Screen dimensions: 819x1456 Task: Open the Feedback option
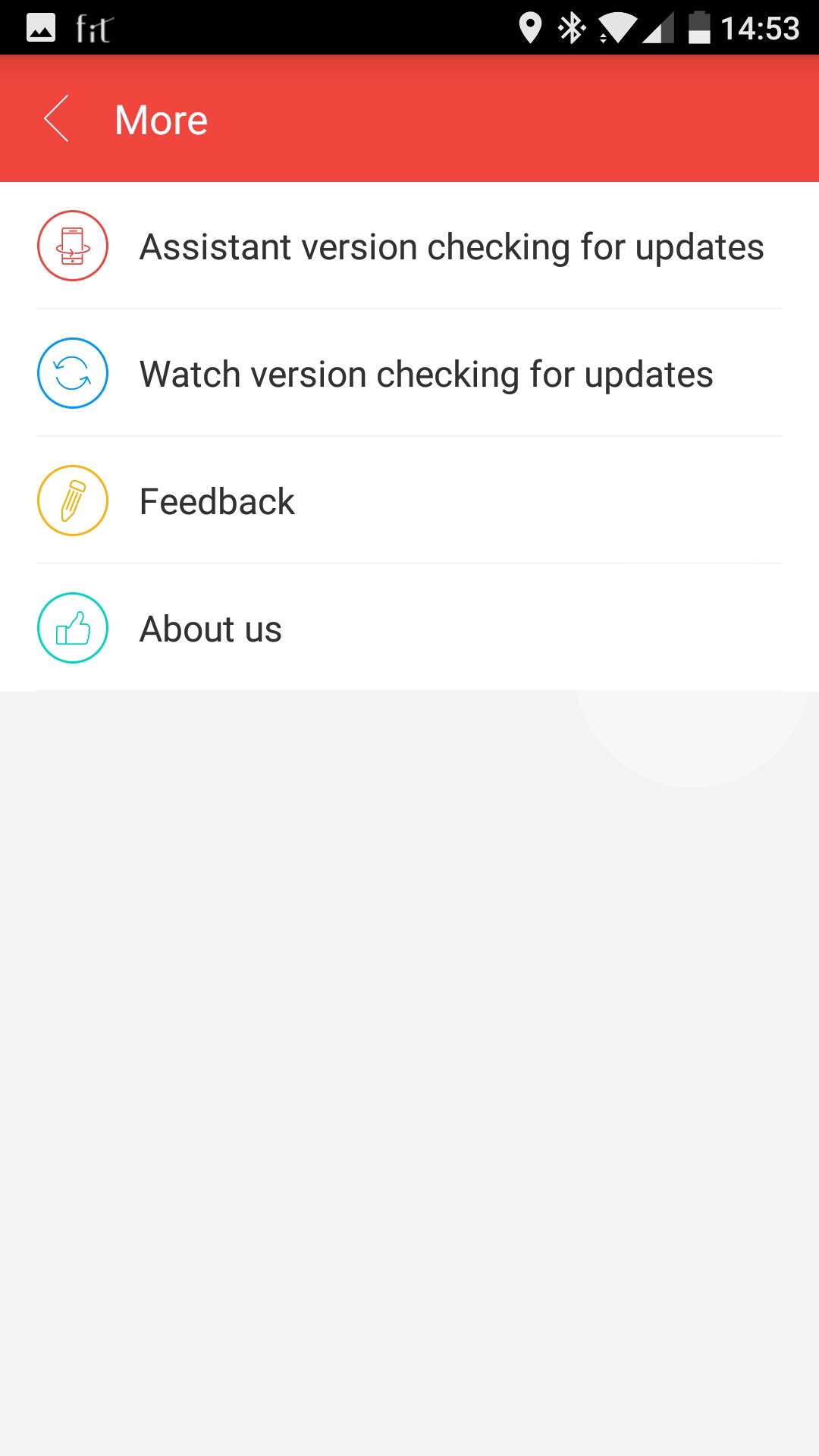pos(409,500)
